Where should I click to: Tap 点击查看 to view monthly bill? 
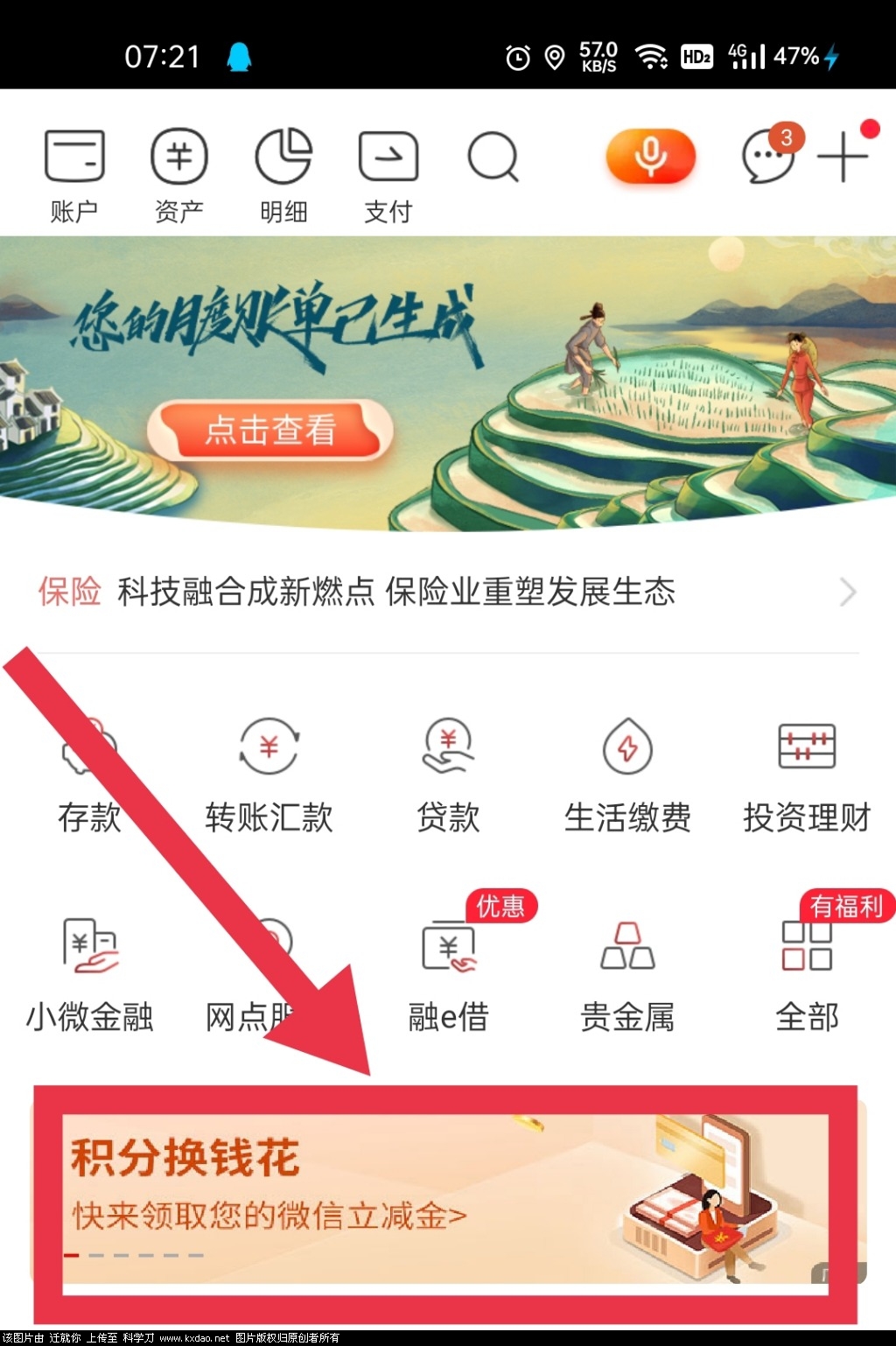tap(270, 431)
